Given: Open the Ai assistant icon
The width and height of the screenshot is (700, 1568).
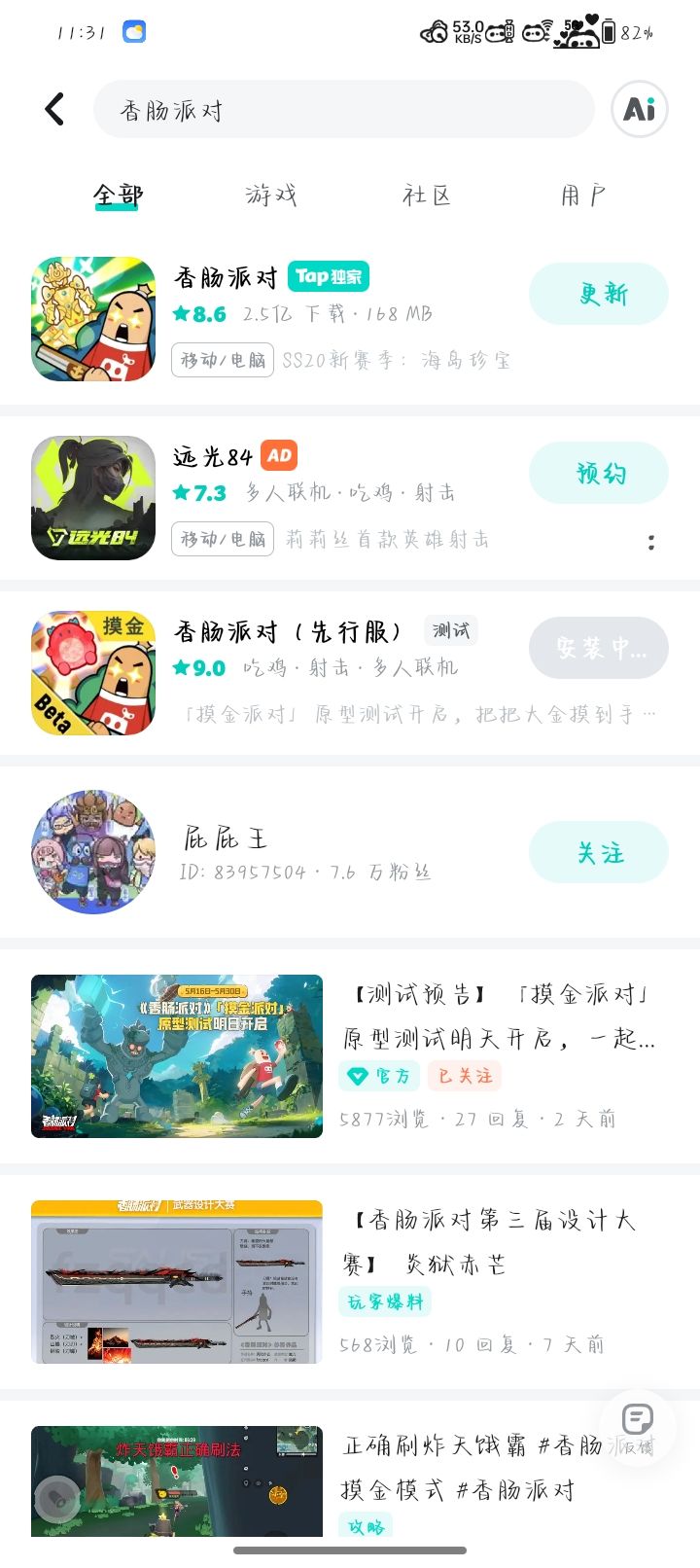Looking at the screenshot, I should point(639,110).
